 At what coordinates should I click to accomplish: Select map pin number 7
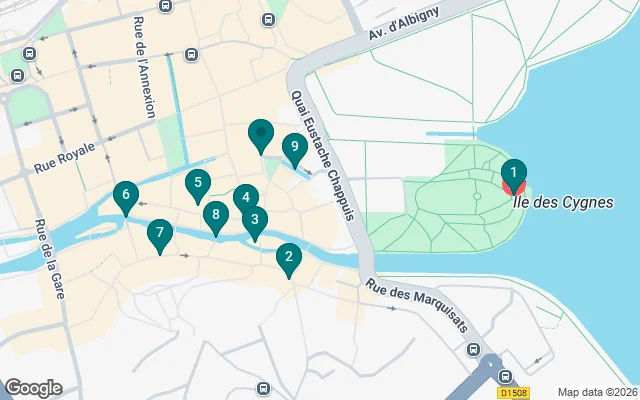[158, 234]
